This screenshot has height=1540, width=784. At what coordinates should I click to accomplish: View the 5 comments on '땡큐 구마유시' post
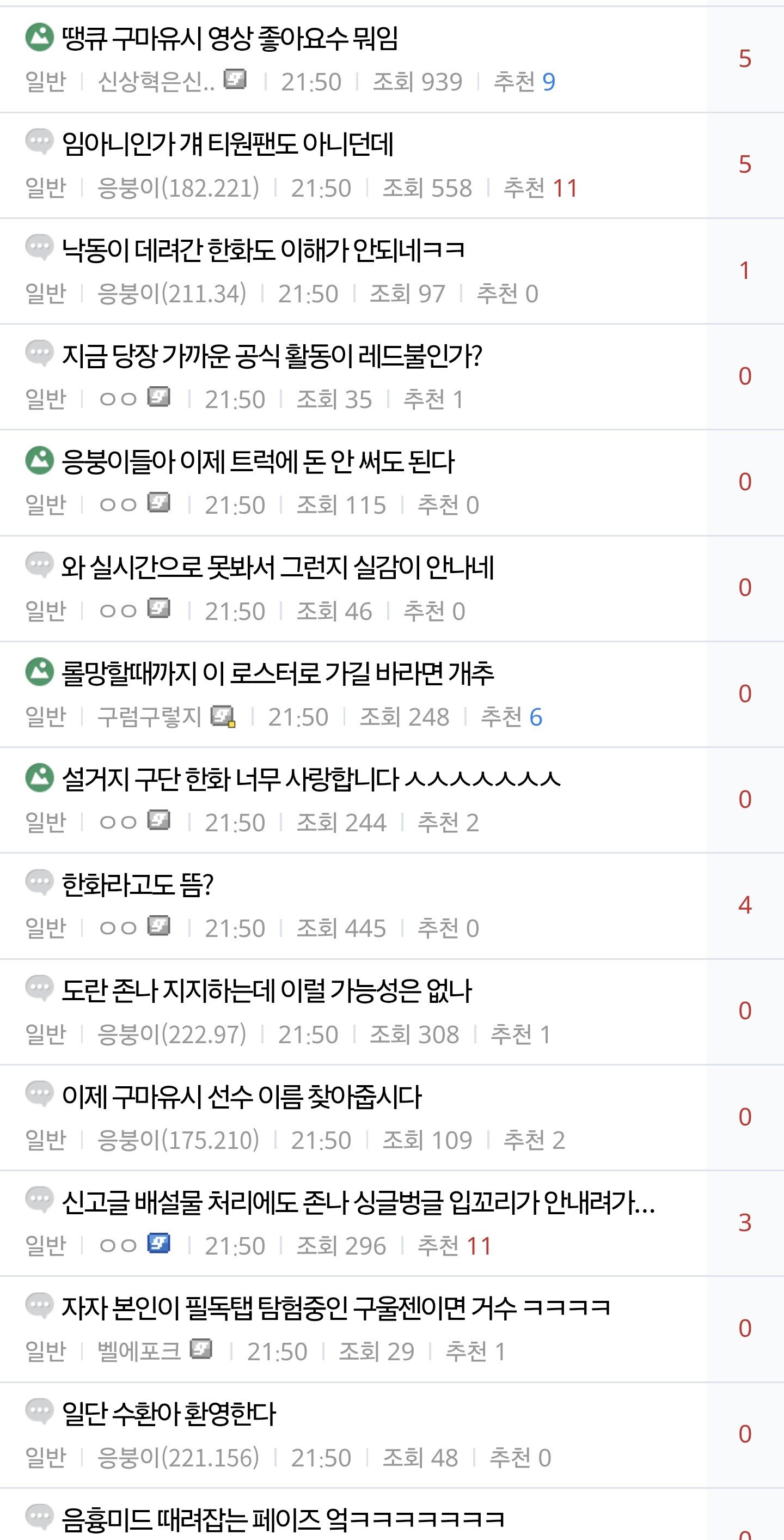[745, 59]
